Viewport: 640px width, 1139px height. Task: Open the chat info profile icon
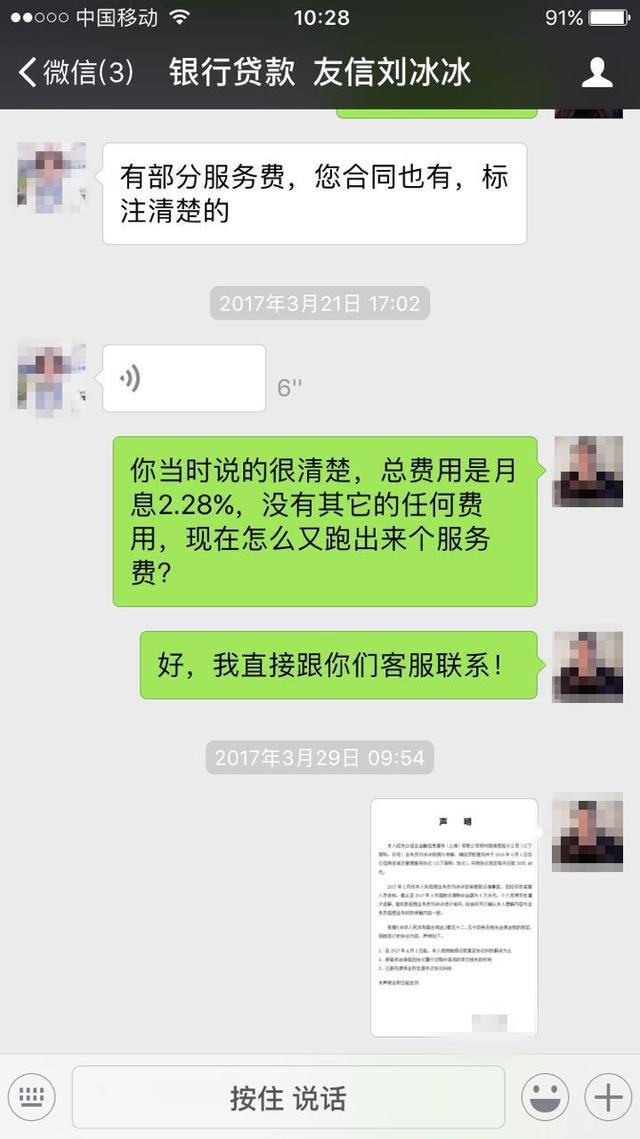[x=597, y=72]
